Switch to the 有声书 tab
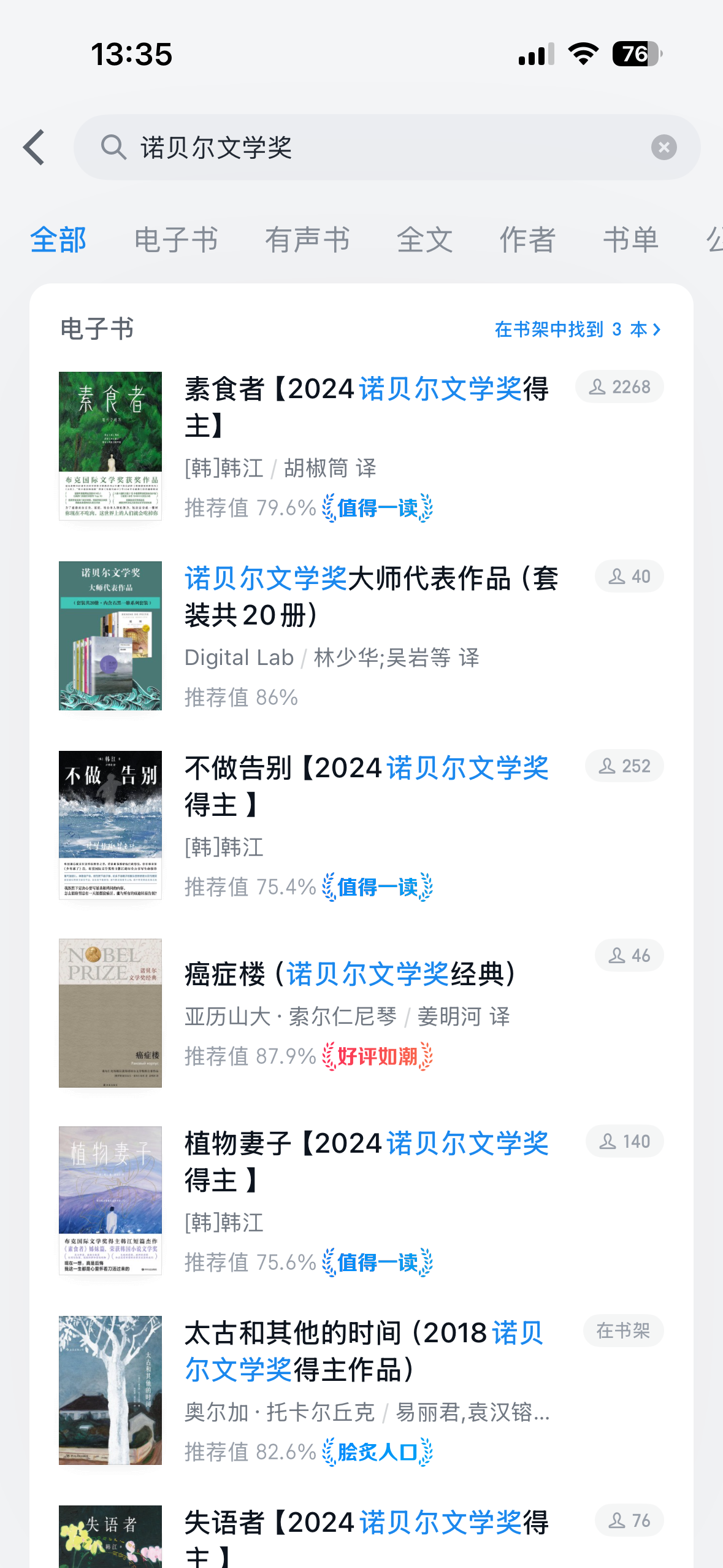 pos(307,239)
